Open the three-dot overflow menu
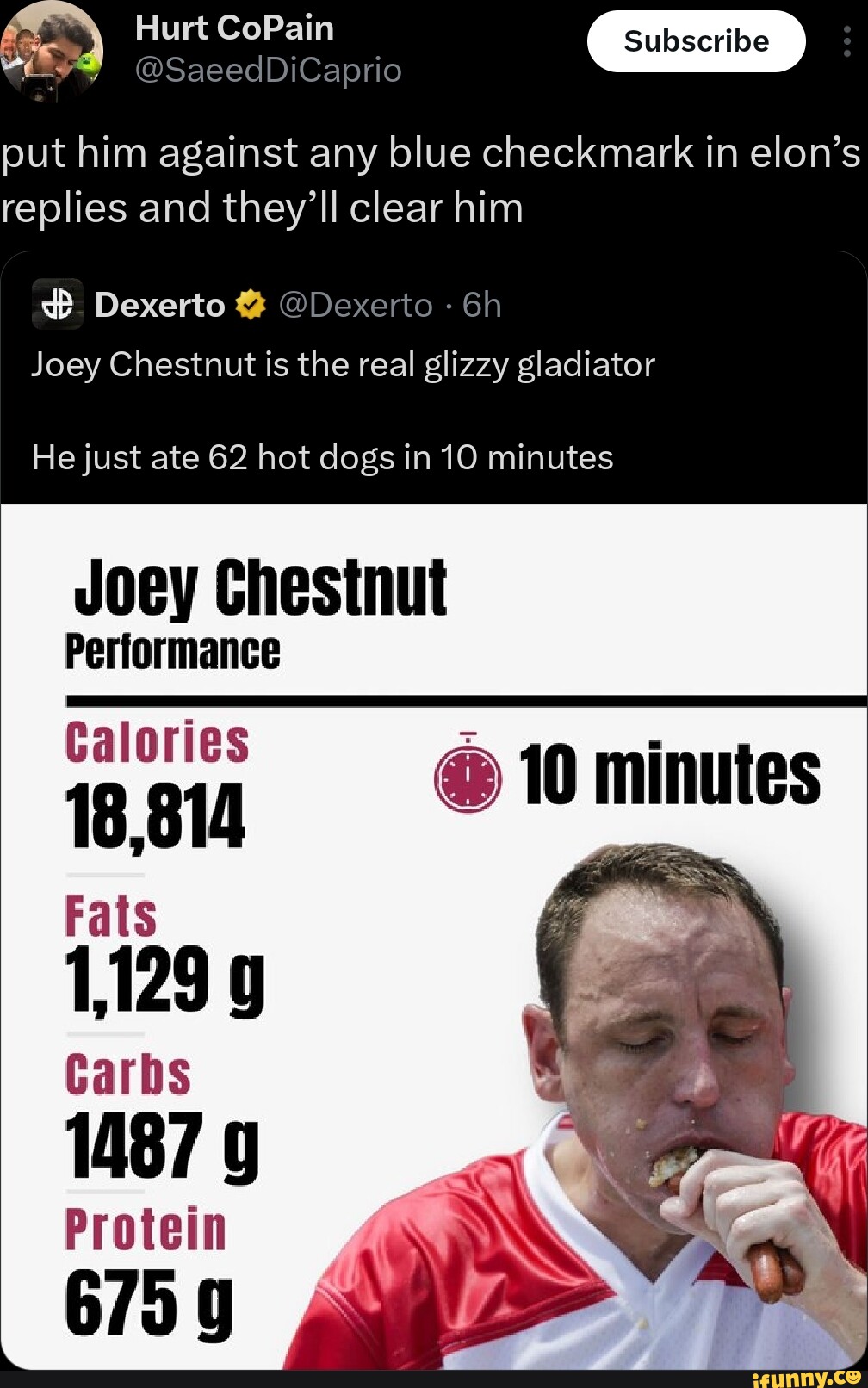The height and width of the screenshot is (1388, 868). point(846,41)
